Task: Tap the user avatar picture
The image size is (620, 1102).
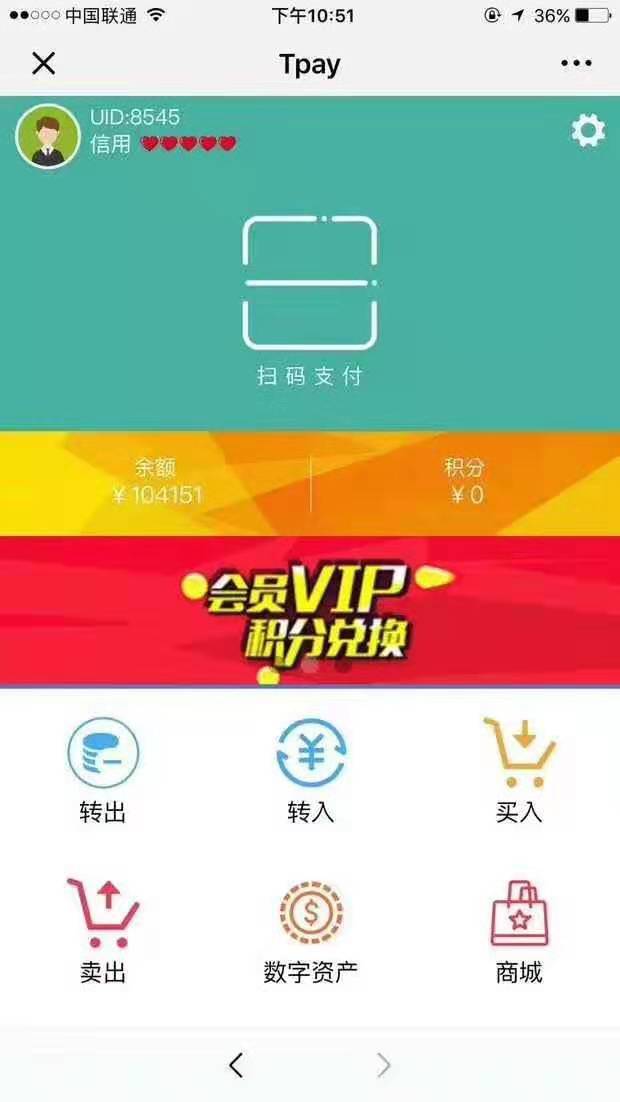Action: (47, 136)
